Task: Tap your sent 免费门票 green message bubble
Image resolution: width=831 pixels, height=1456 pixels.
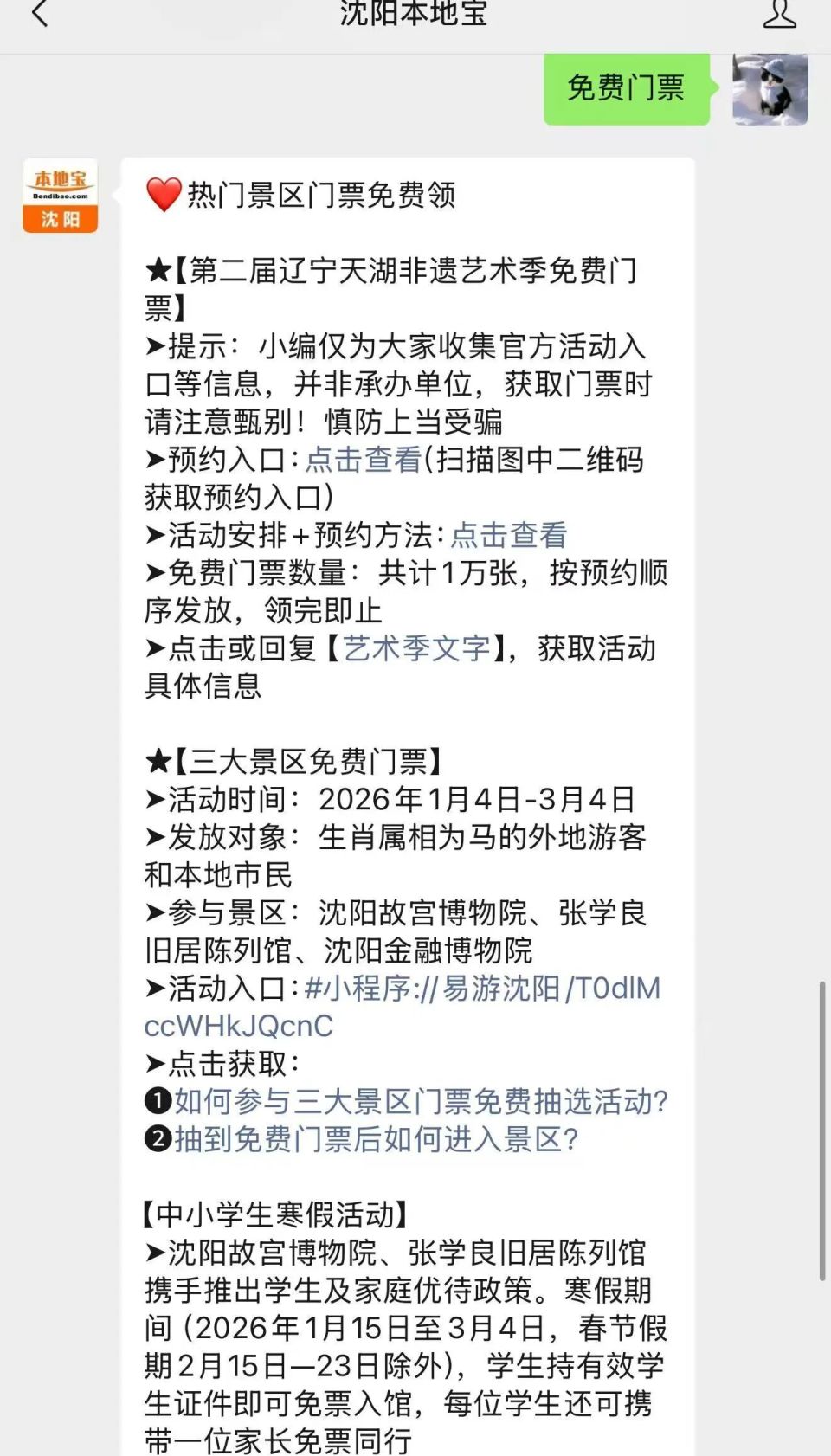Action: [625, 89]
